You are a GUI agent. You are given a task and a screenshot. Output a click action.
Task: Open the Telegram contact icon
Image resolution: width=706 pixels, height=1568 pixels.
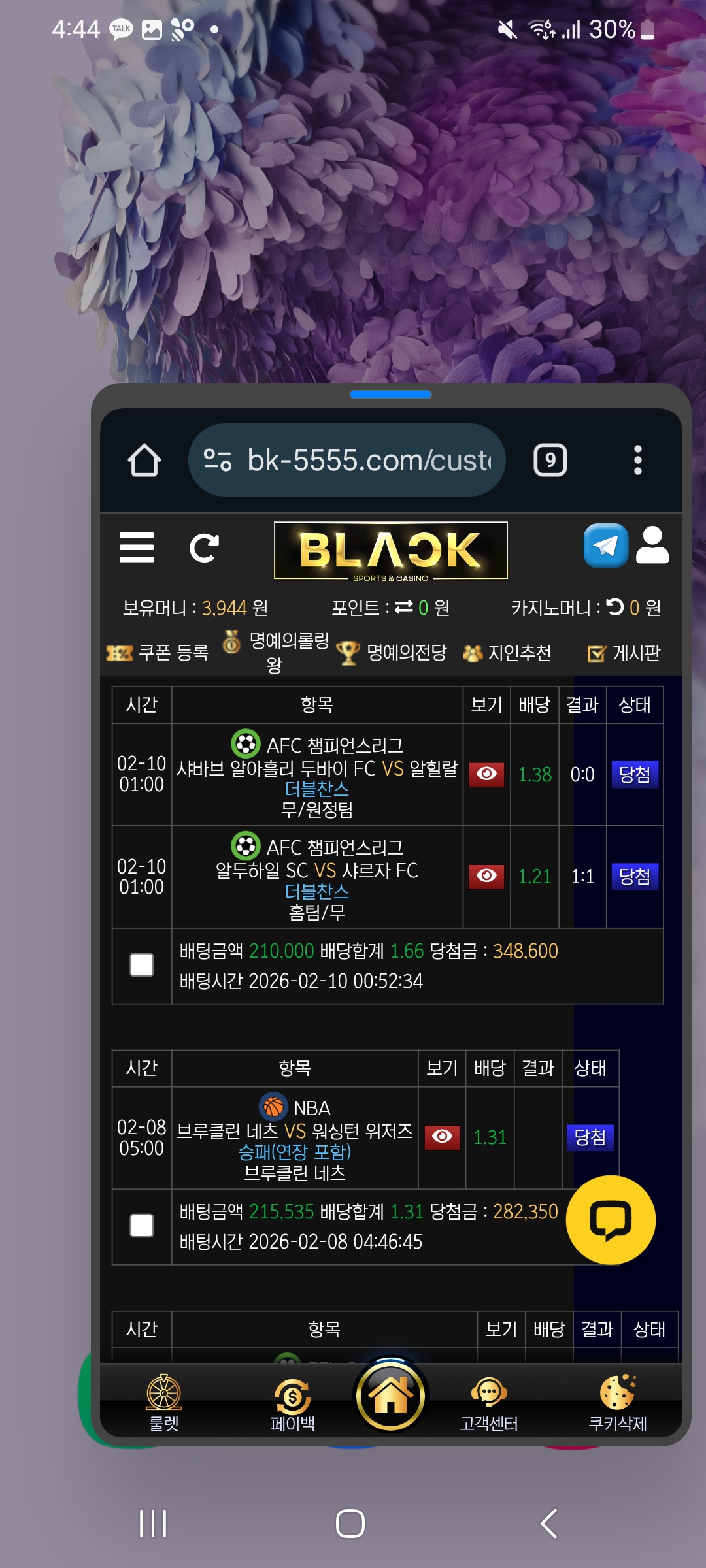click(605, 546)
